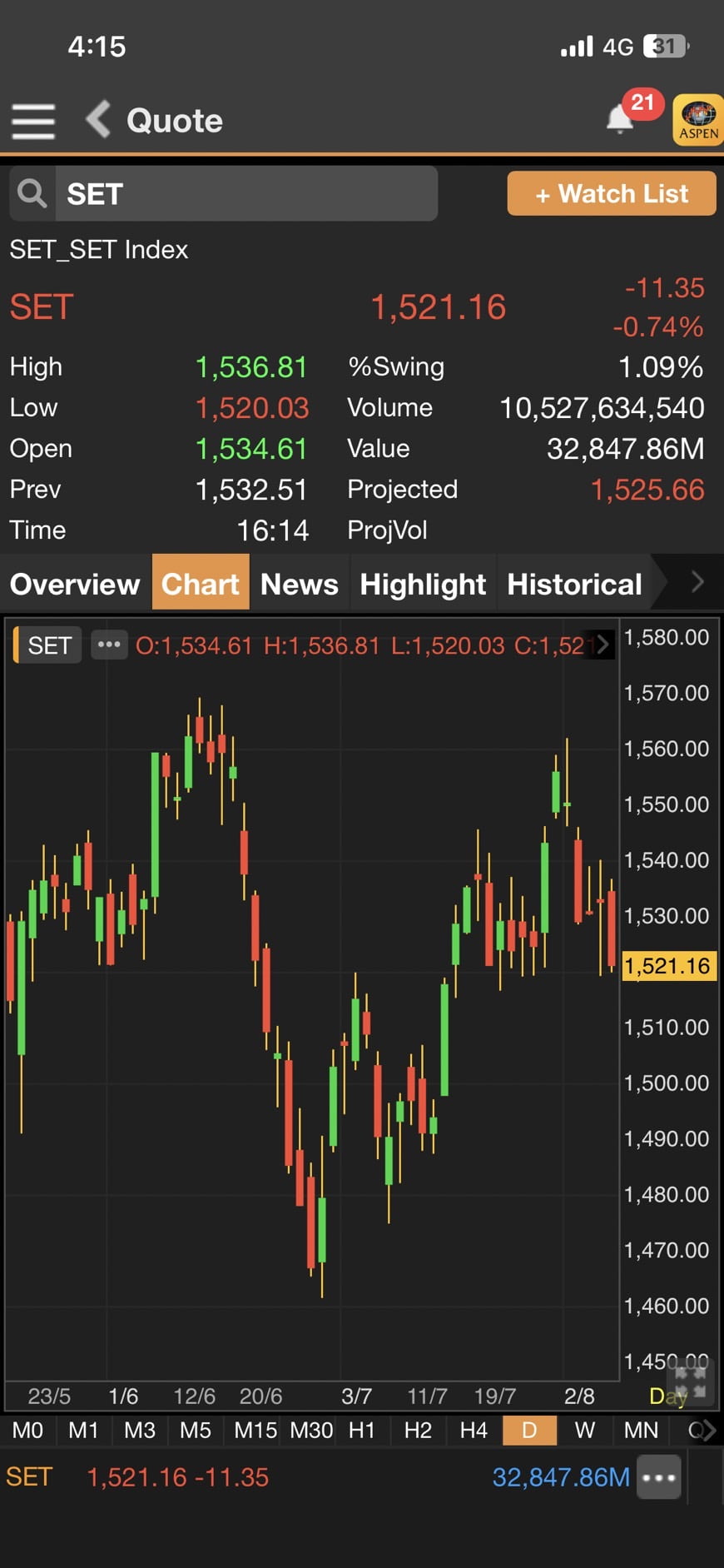Expand the chart to full screen
This screenshot has height=1568, width=724.
[691, 1379]
